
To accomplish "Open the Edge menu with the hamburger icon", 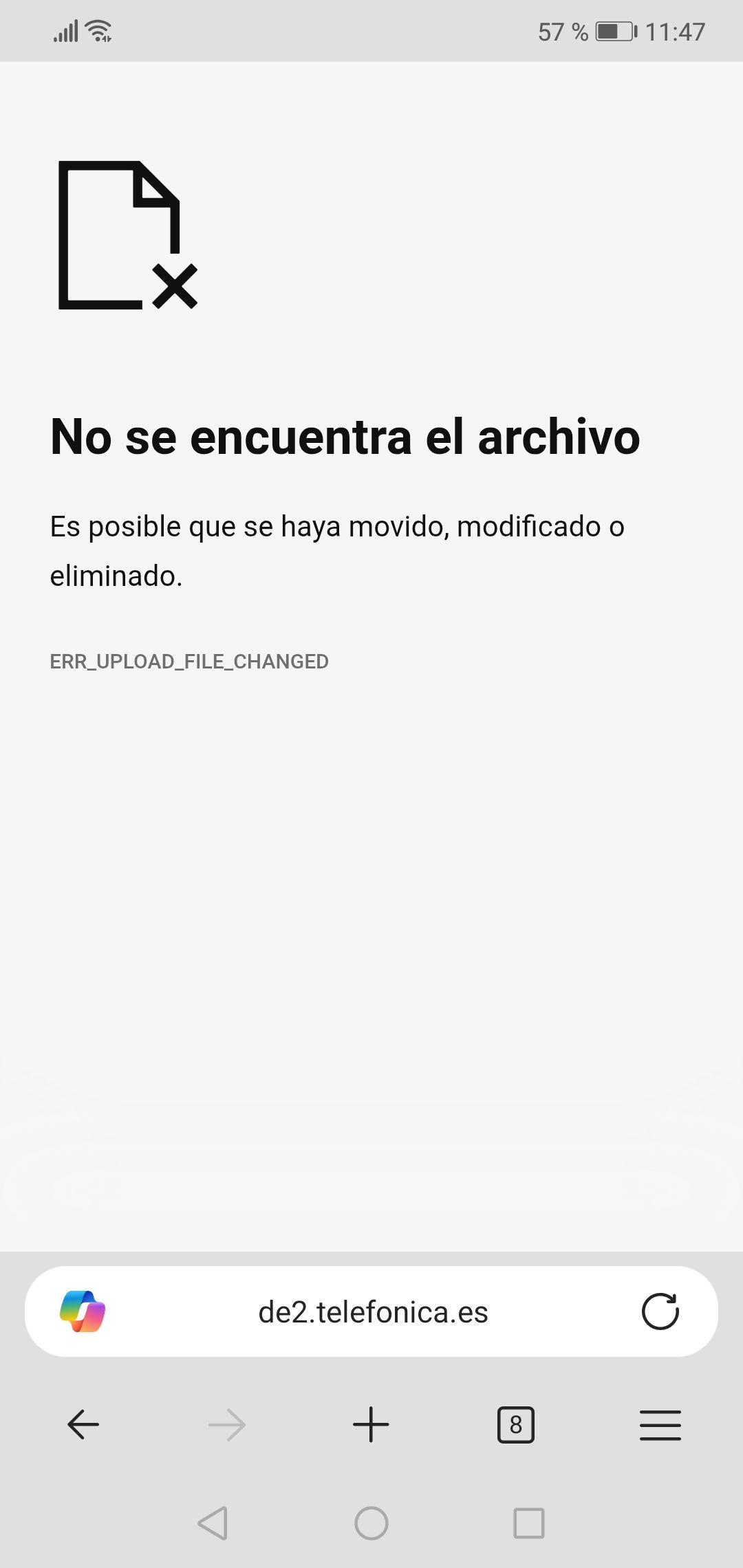I will (x=660, y=1425).
